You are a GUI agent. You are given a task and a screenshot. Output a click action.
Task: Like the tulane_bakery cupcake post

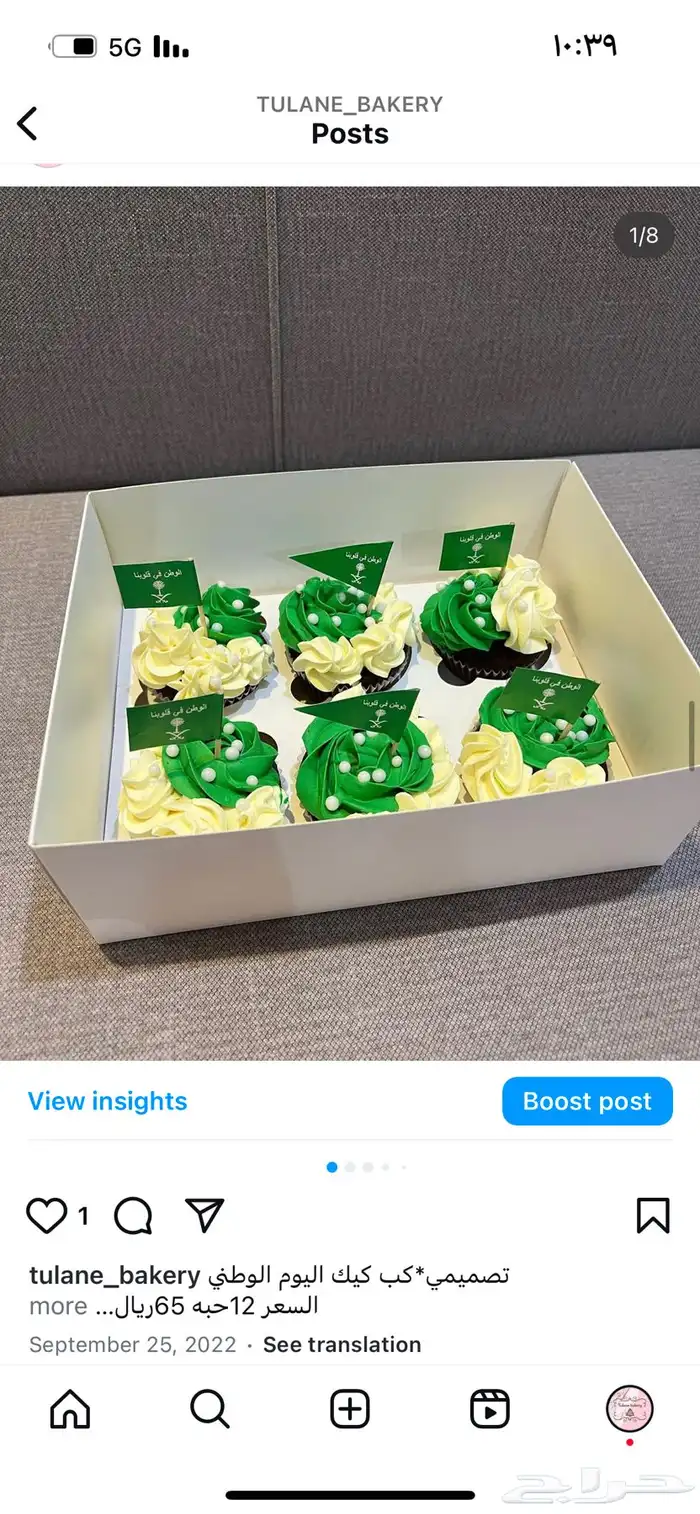(46, 1216)
